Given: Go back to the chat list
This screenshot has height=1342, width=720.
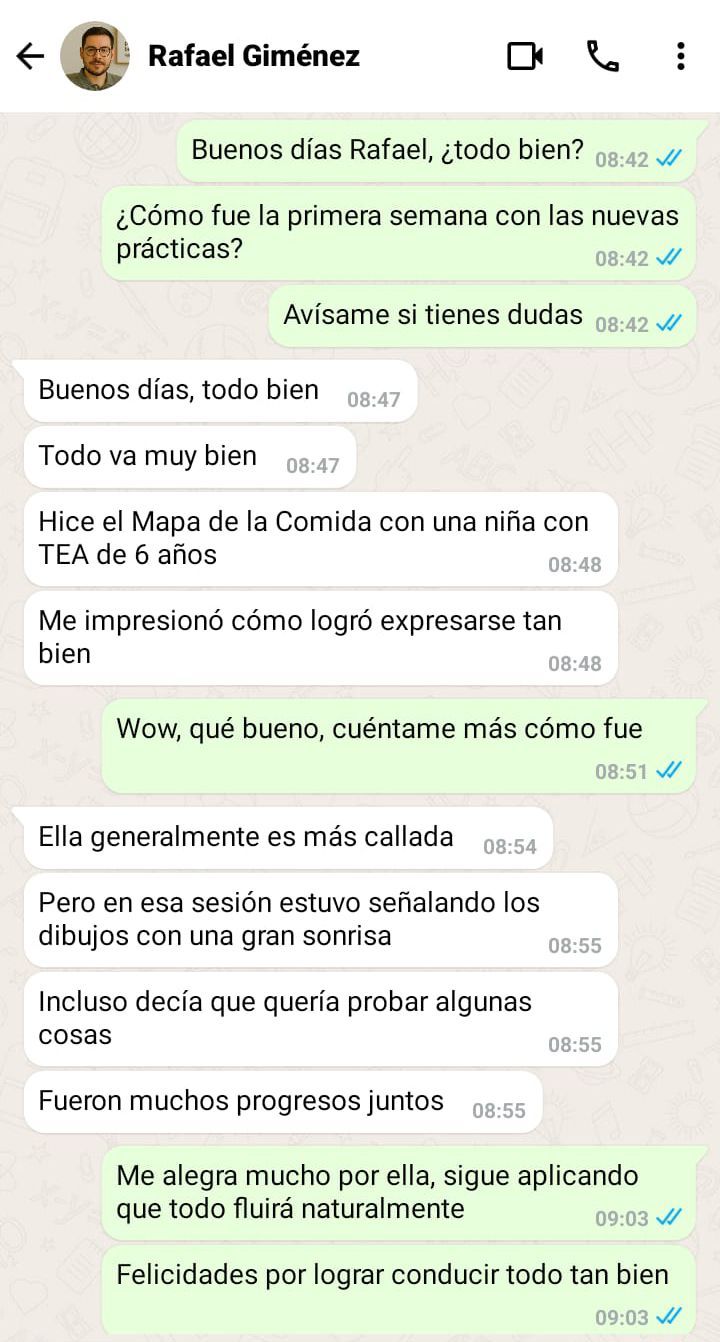Looking at the screenshot, I should tap(30, 56).
